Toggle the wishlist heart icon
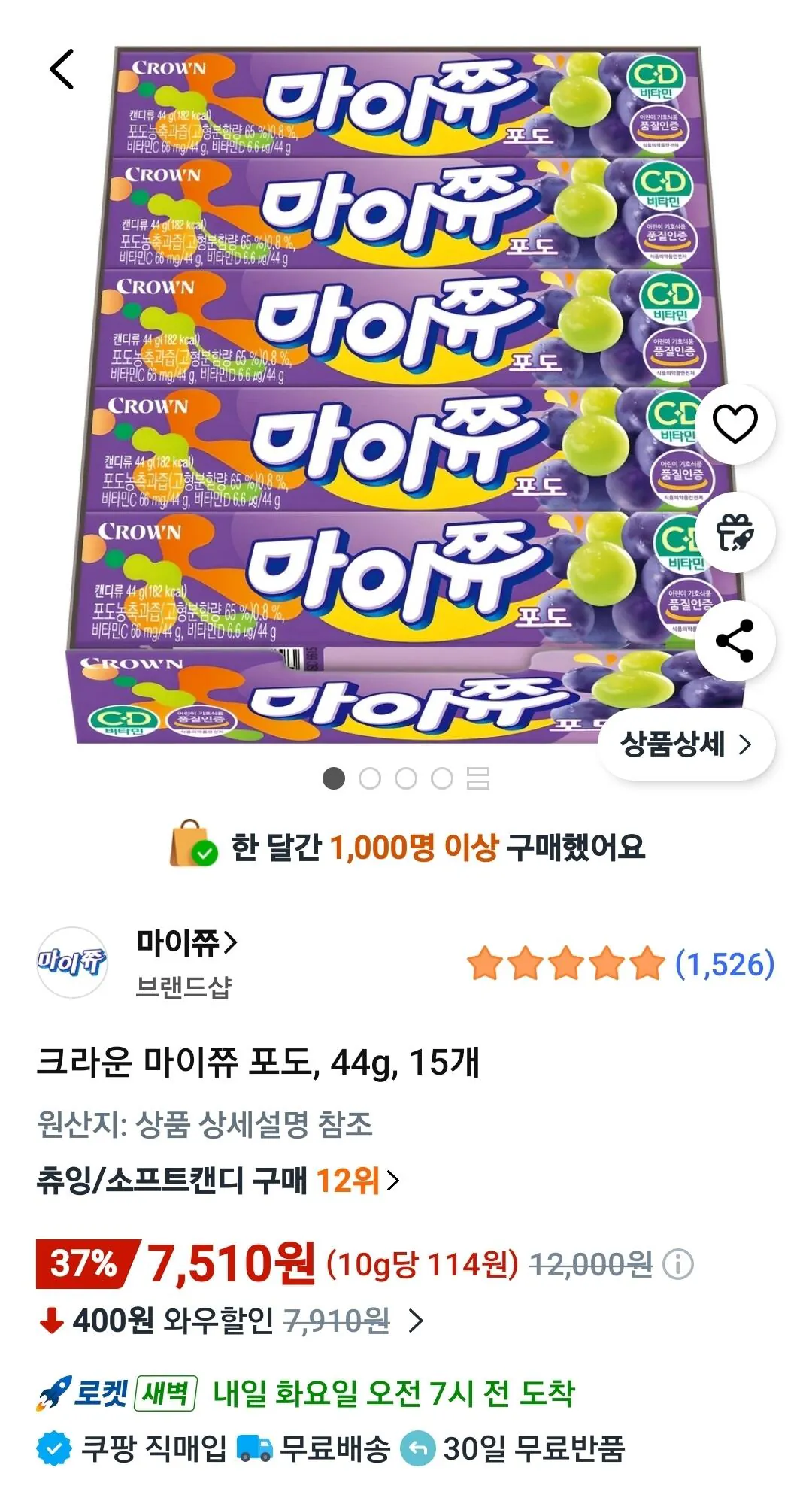812x1498 pixels. pos(733,423)
